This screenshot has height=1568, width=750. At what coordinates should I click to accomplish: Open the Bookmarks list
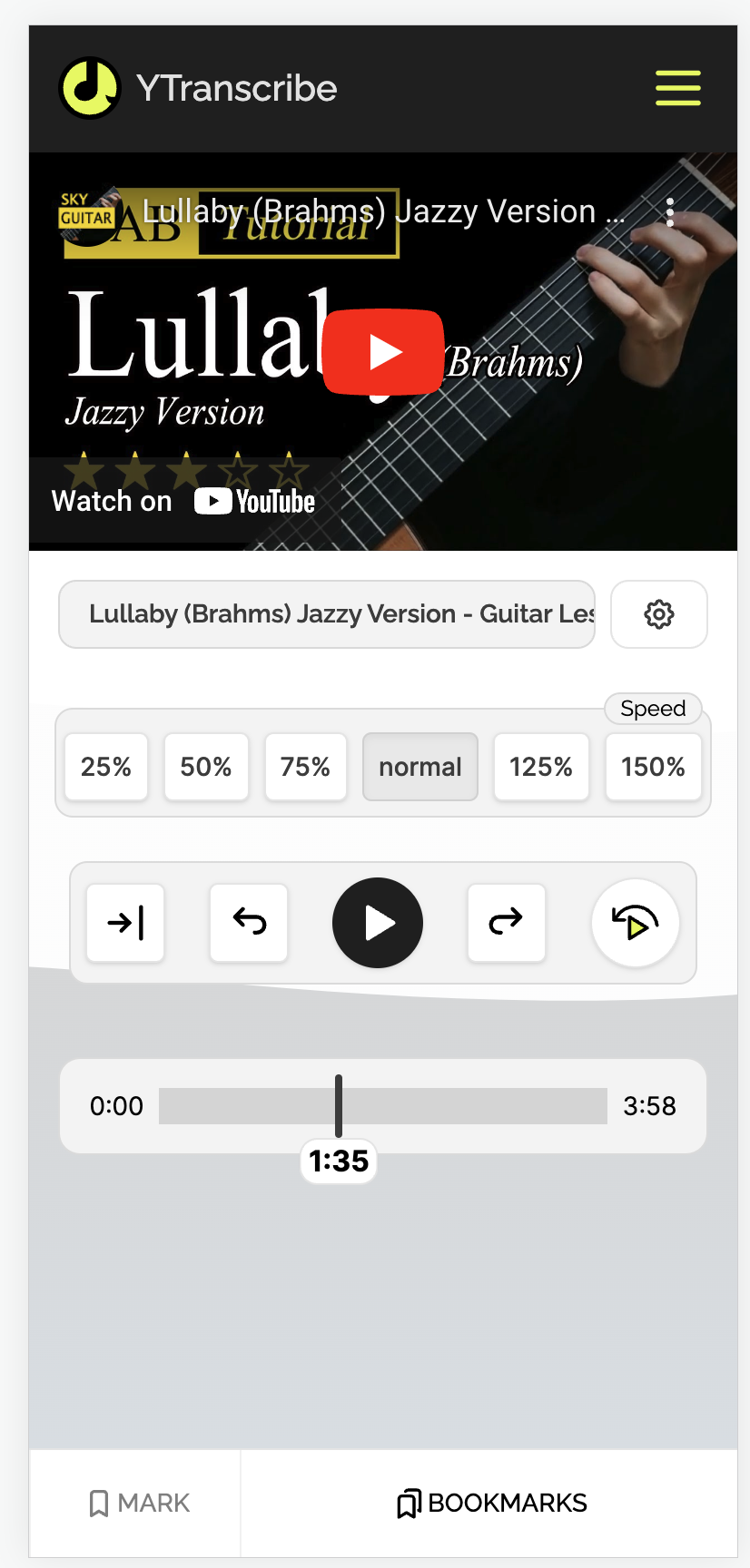492,1504
